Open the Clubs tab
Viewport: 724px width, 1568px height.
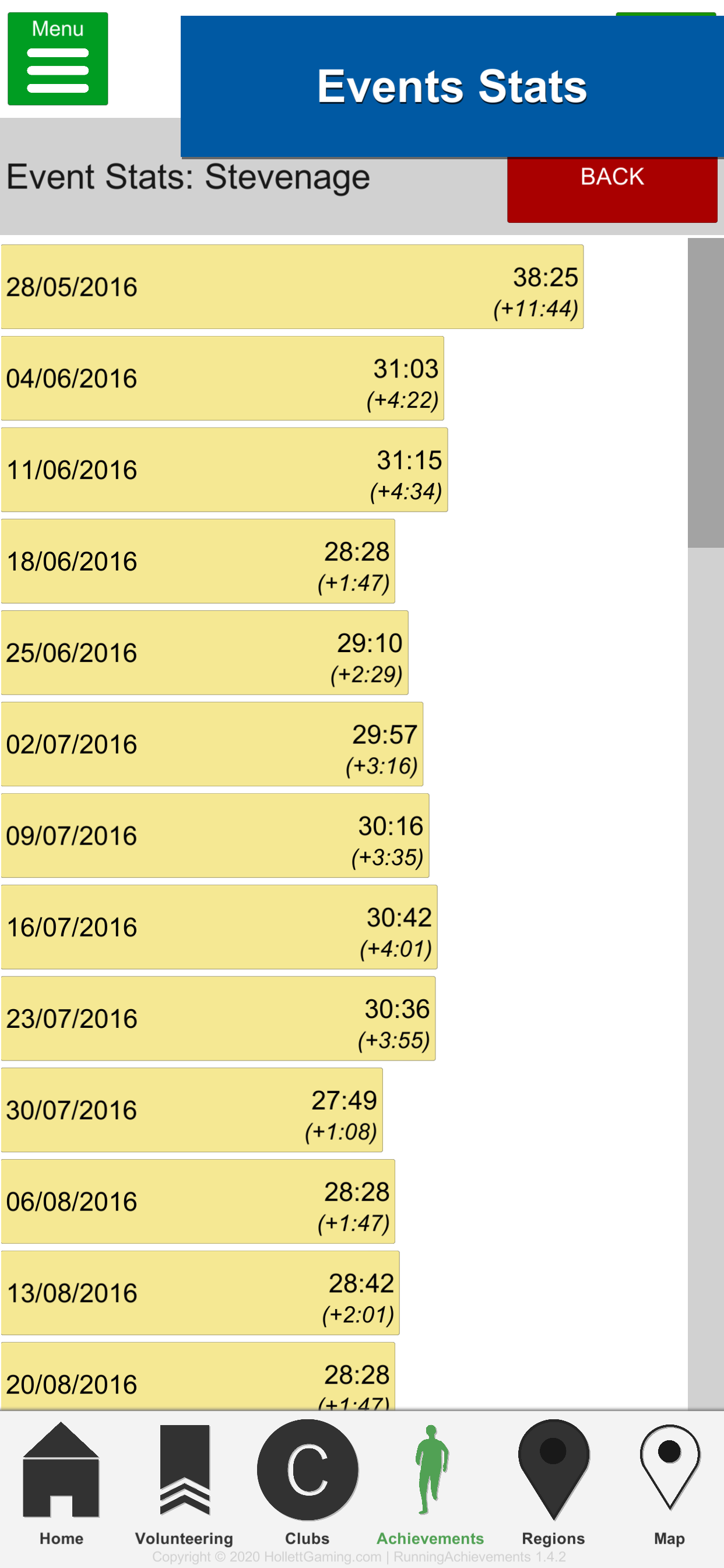point(307,1483)
